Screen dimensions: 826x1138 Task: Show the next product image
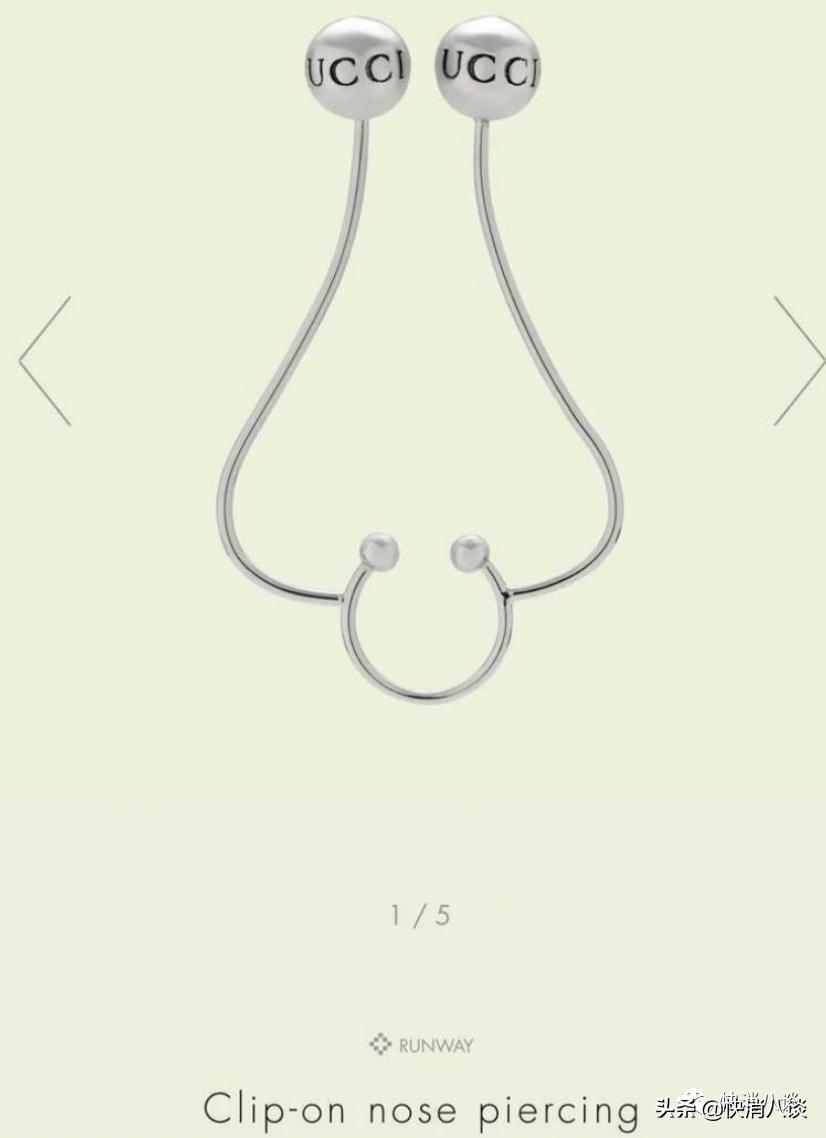798,361
